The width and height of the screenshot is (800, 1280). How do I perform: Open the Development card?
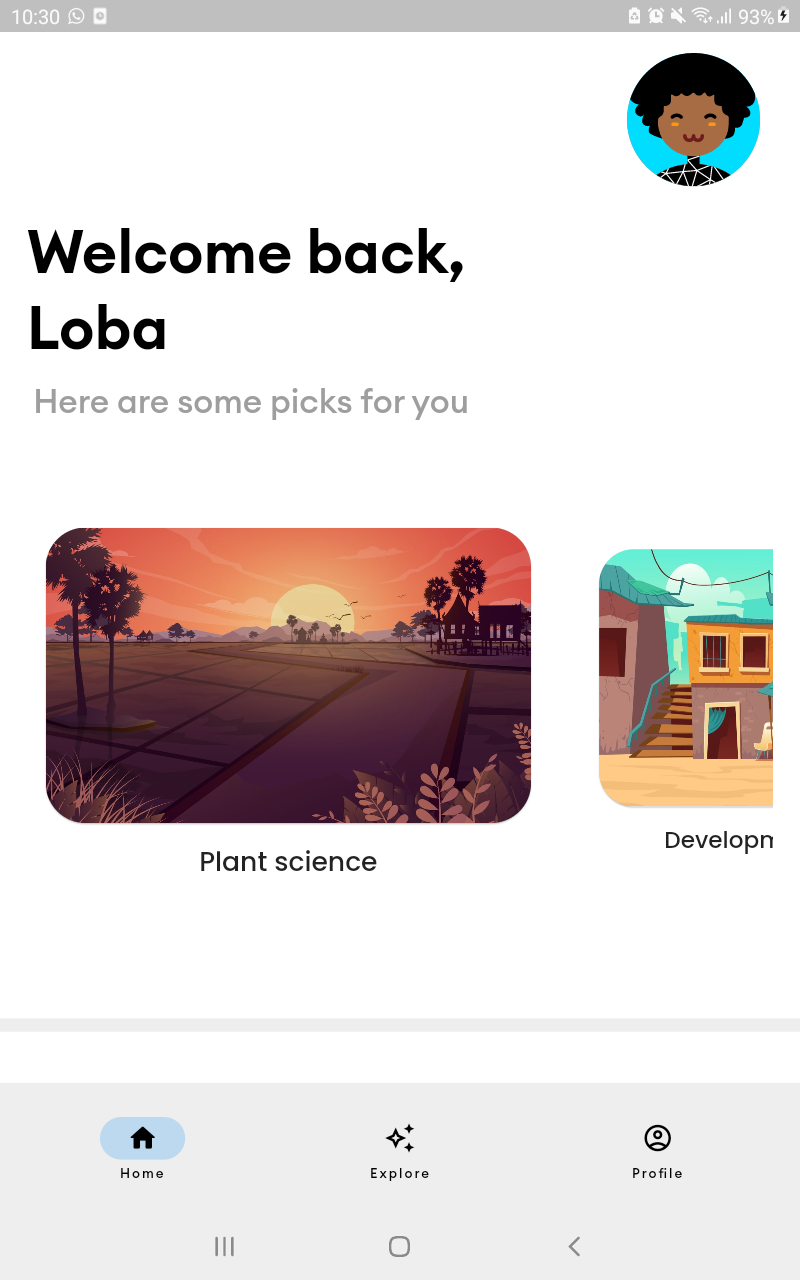point(686,678)
